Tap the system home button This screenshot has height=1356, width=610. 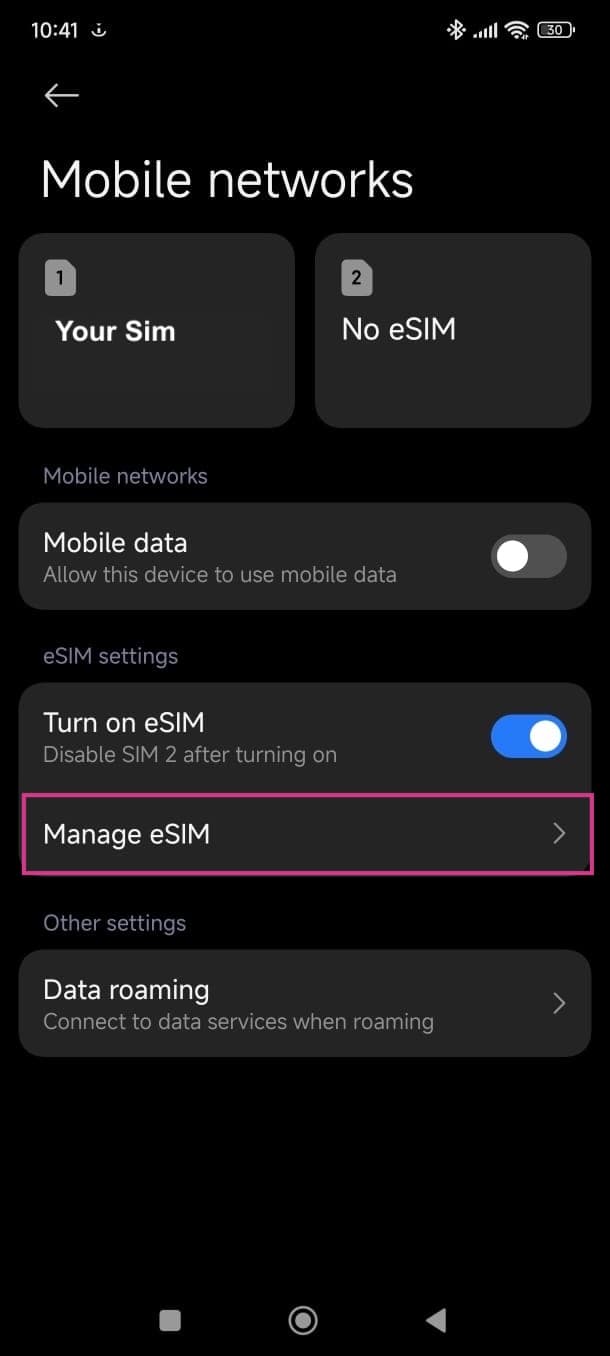click(x=303, y=1321)
